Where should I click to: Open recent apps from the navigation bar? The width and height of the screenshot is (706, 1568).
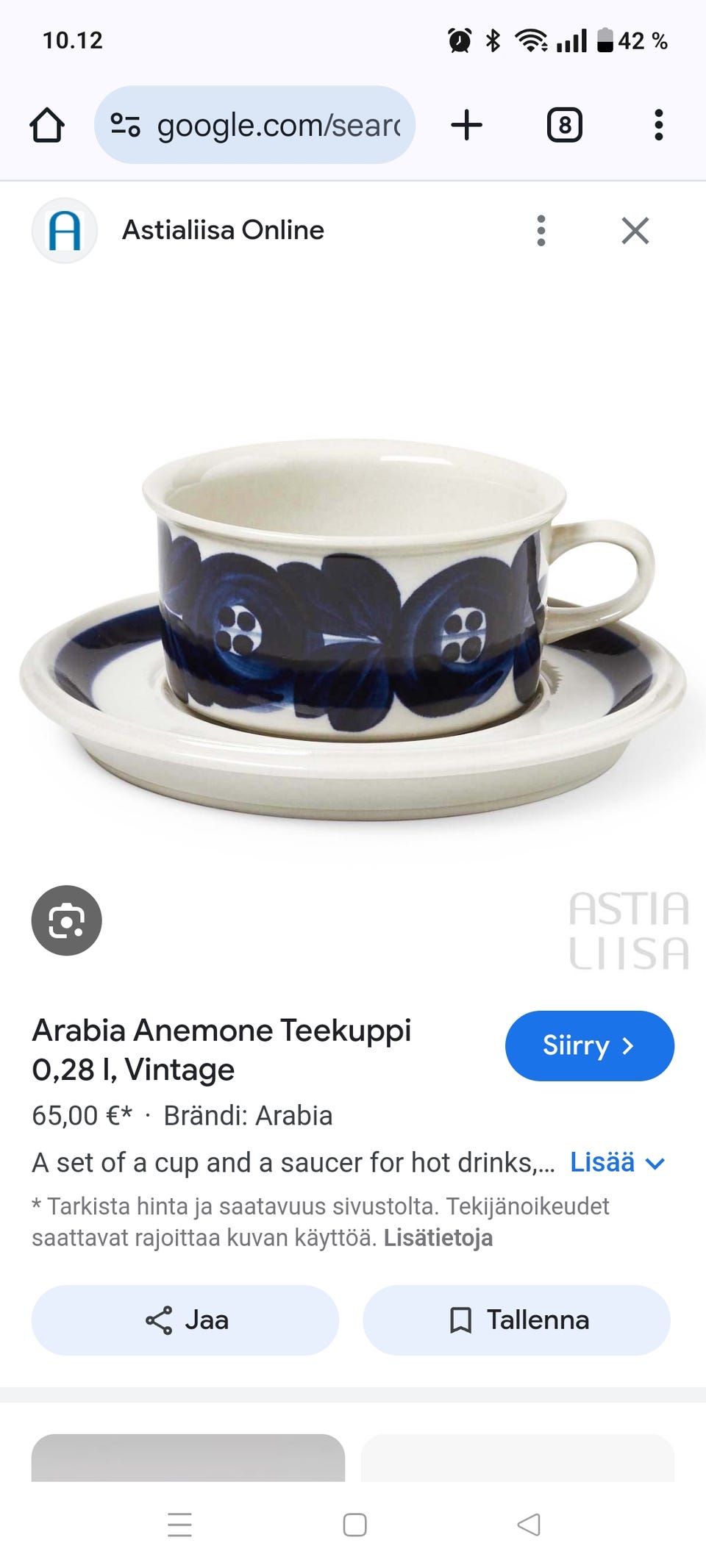[179, 1525]
